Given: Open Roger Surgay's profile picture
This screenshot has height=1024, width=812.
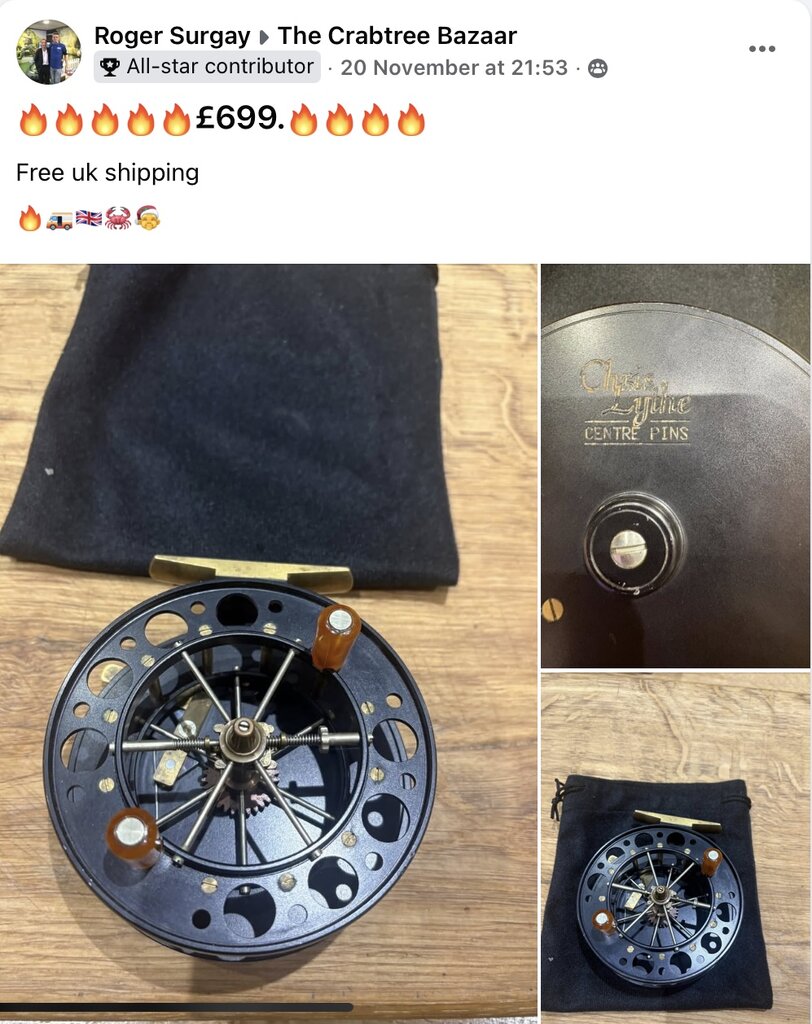Looking at the screenshot, I should pyautogui.click(x=48, y=52).
